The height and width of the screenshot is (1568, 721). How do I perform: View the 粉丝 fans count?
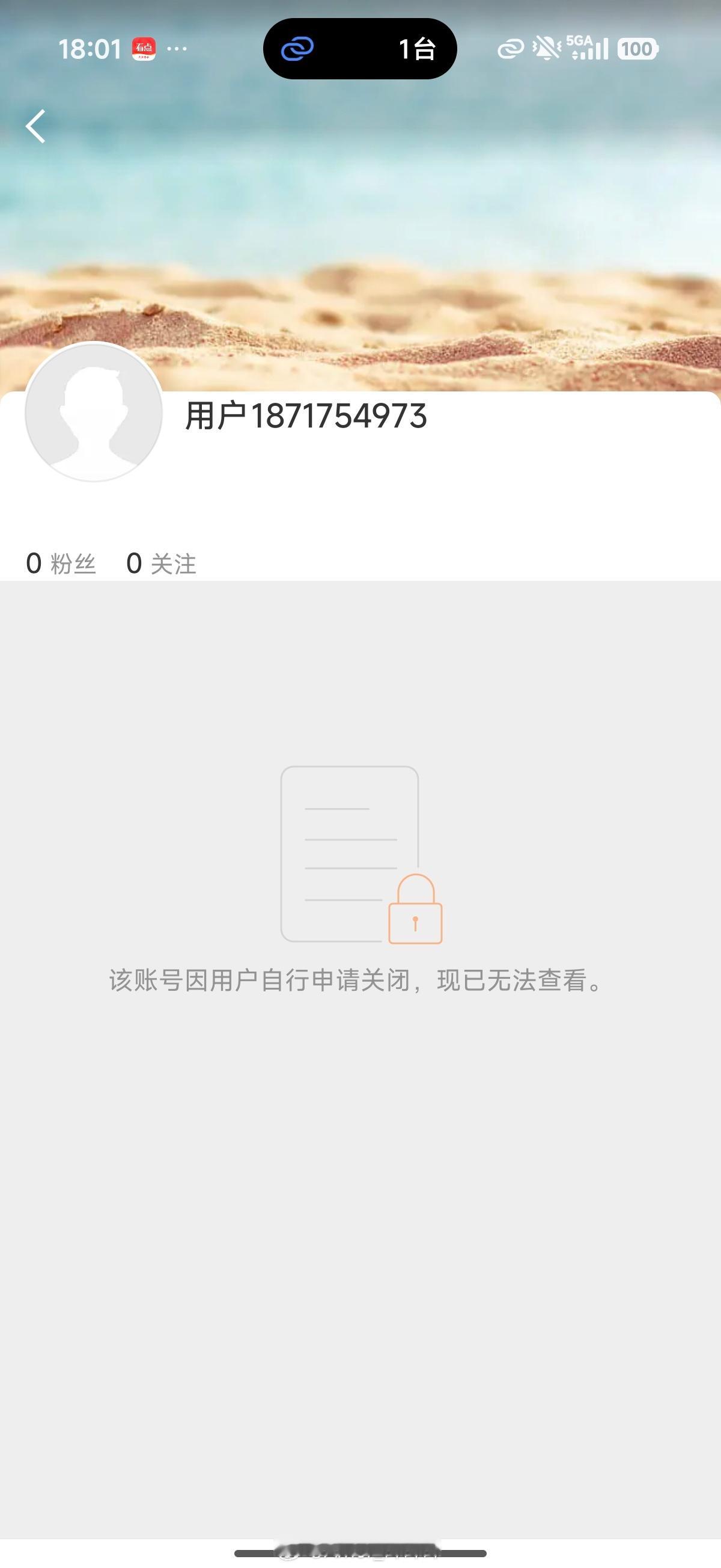tap(61, 563)
